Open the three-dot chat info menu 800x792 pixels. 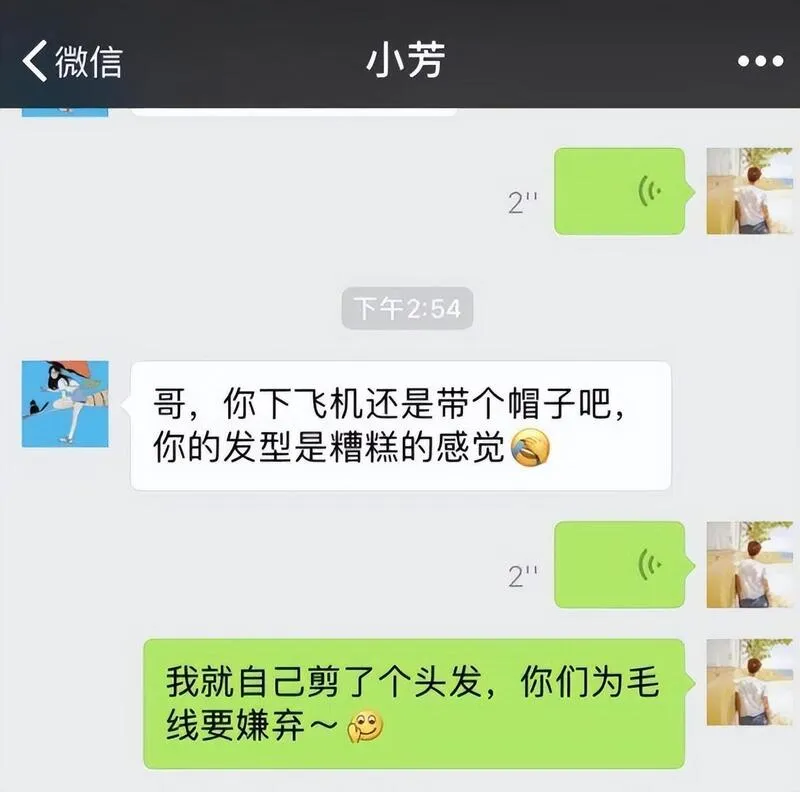(760, 62)
